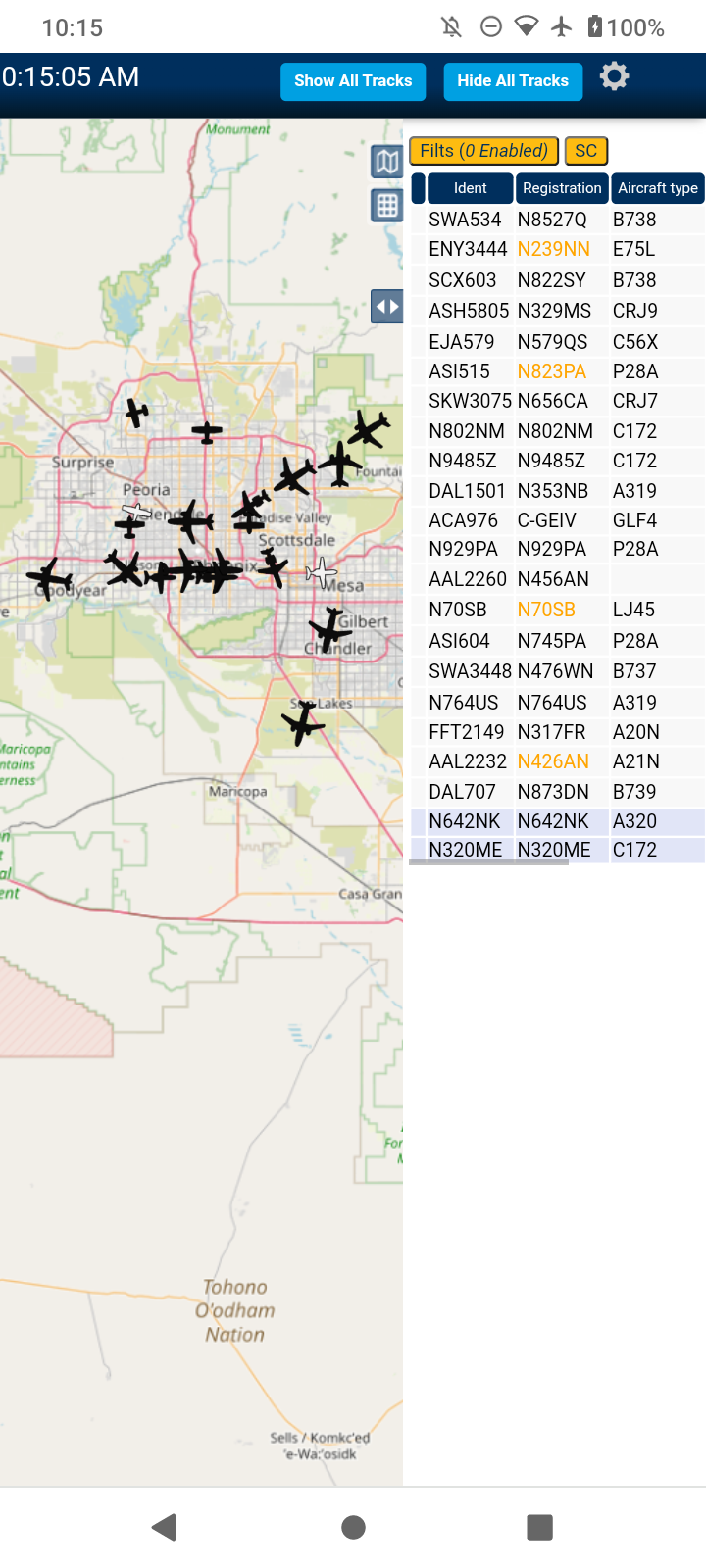The image size is (706, 1568).
Task: Select the DAL1501 aircraft row
Action: pos(557,491)
